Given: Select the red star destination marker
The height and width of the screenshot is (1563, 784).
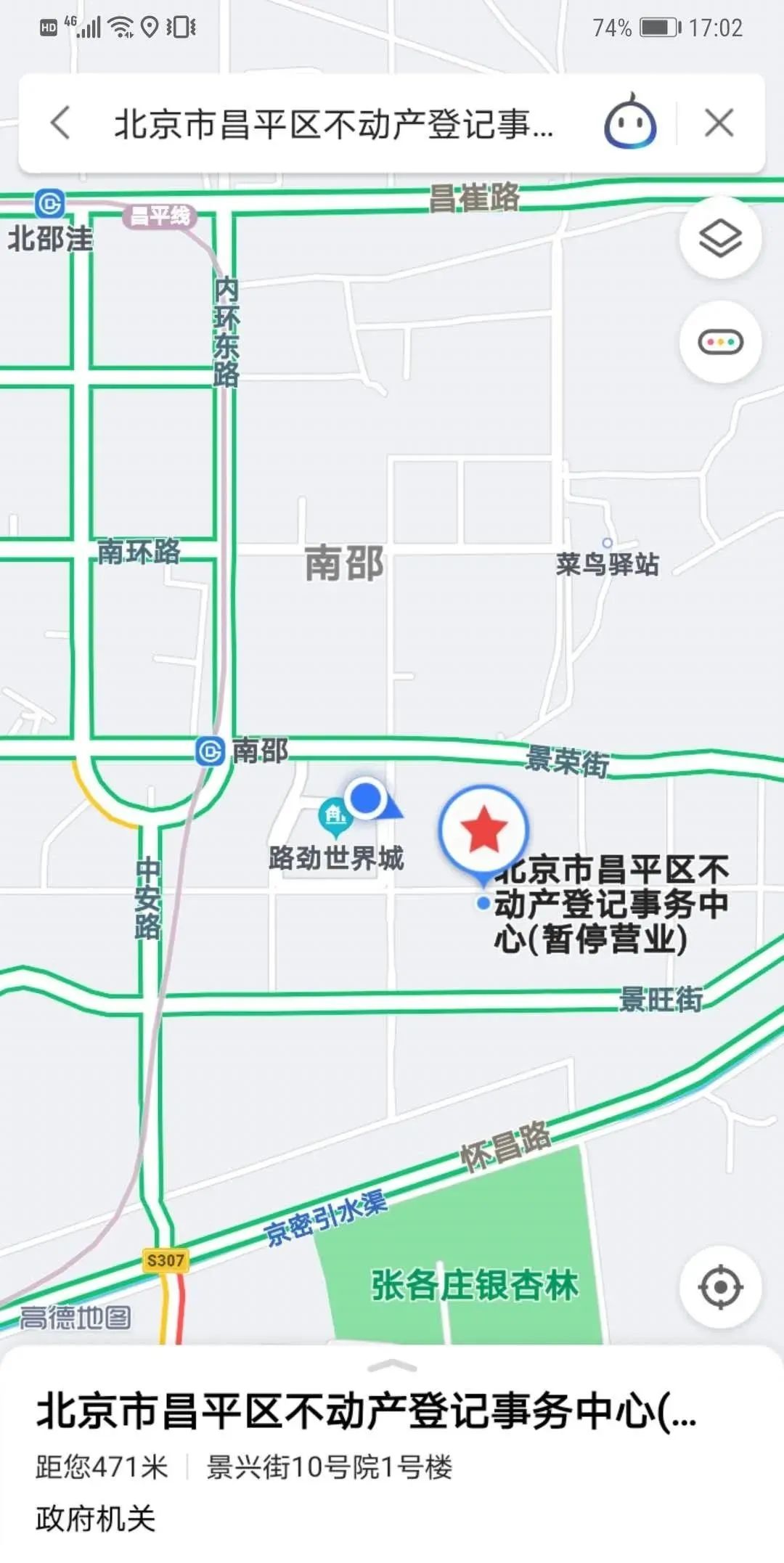Looking at the screenshot, I should pyautogui.click(x=483, y=830).
